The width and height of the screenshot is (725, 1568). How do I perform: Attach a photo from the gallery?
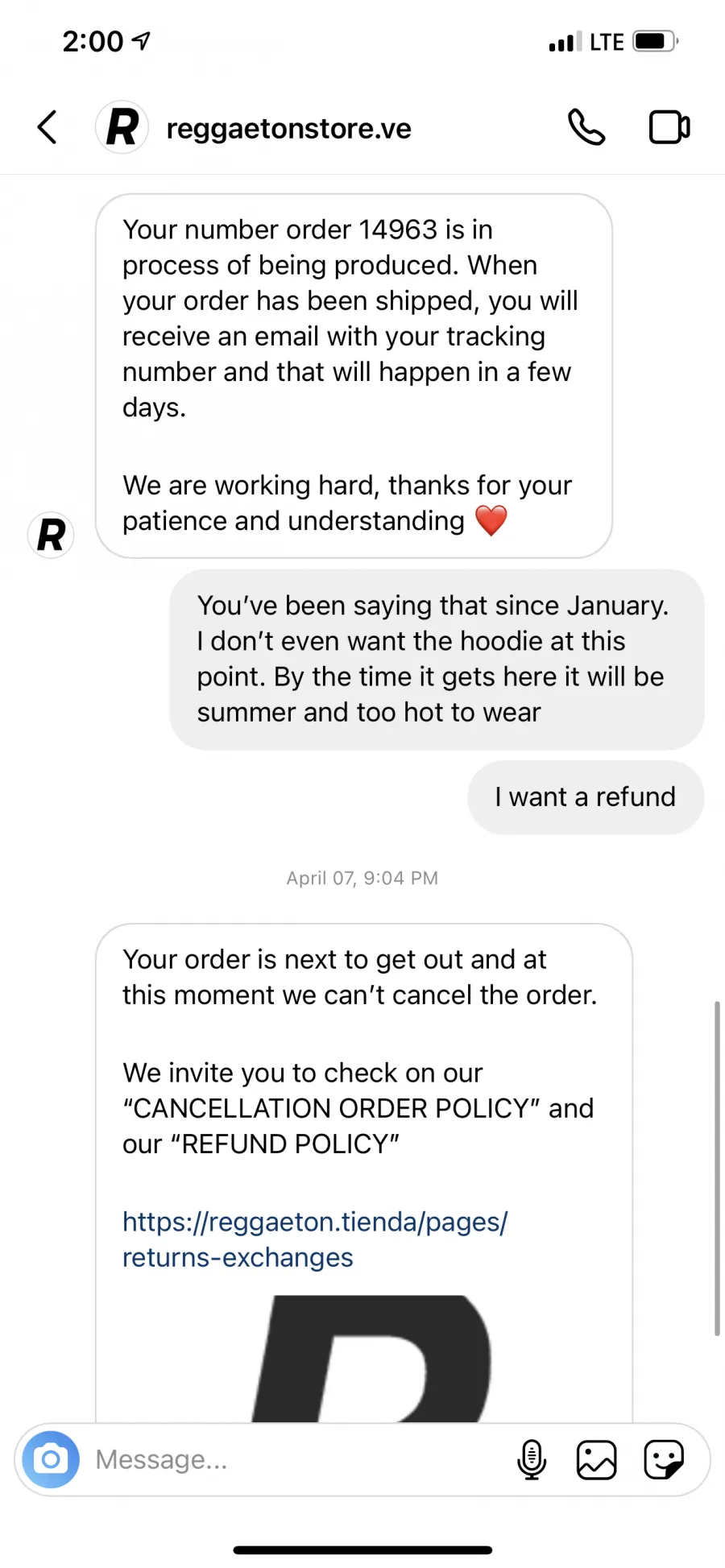pos(597,1459)
